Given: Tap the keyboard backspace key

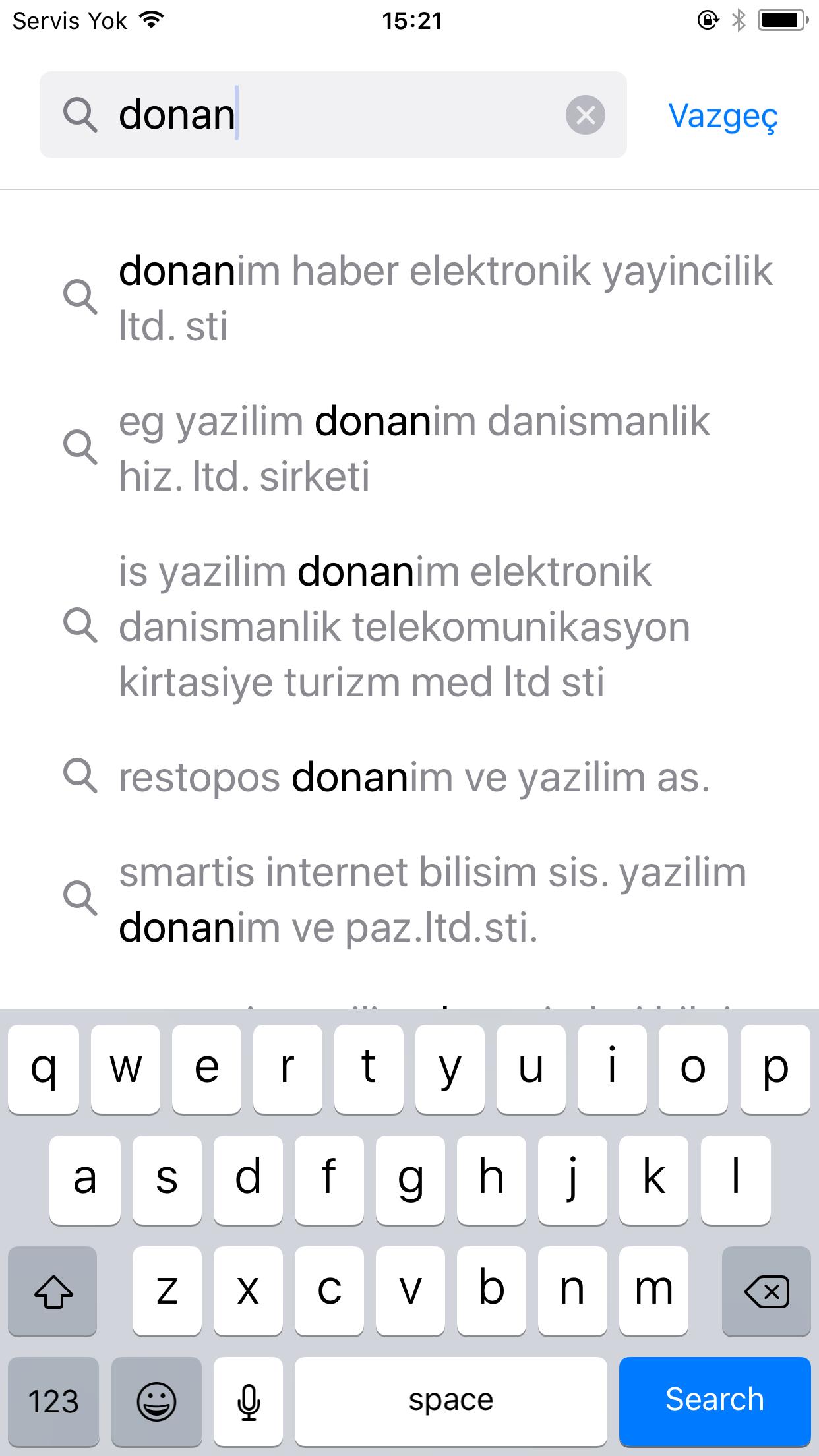Looking at the screenshot, I should coord(766,1291).
